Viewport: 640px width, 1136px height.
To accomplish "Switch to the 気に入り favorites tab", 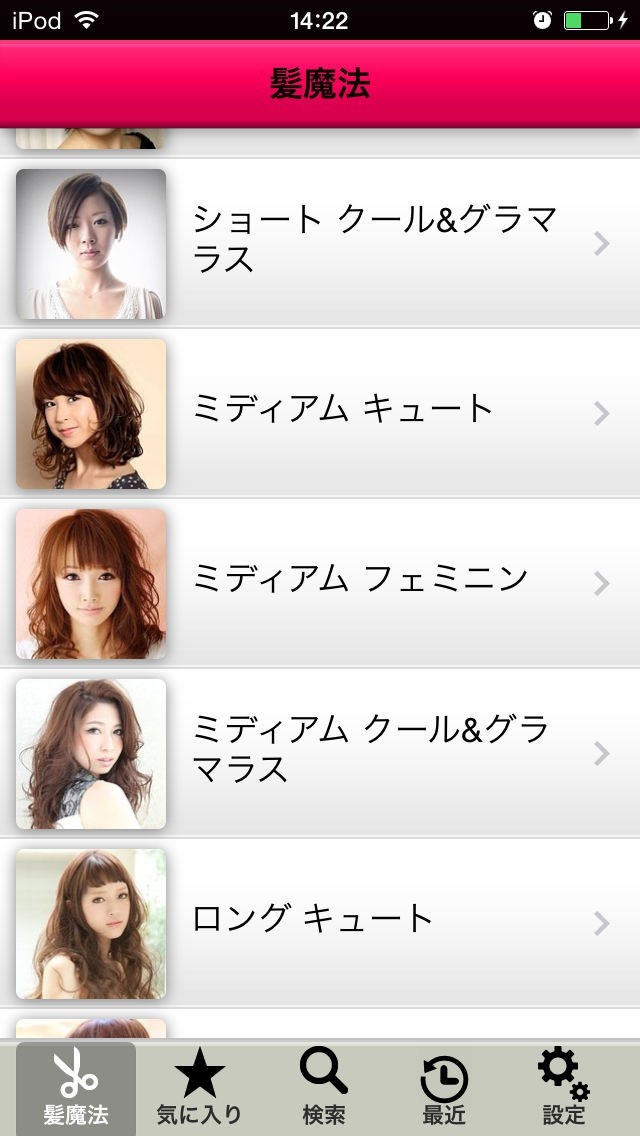I will click(x=199, y=1088).
